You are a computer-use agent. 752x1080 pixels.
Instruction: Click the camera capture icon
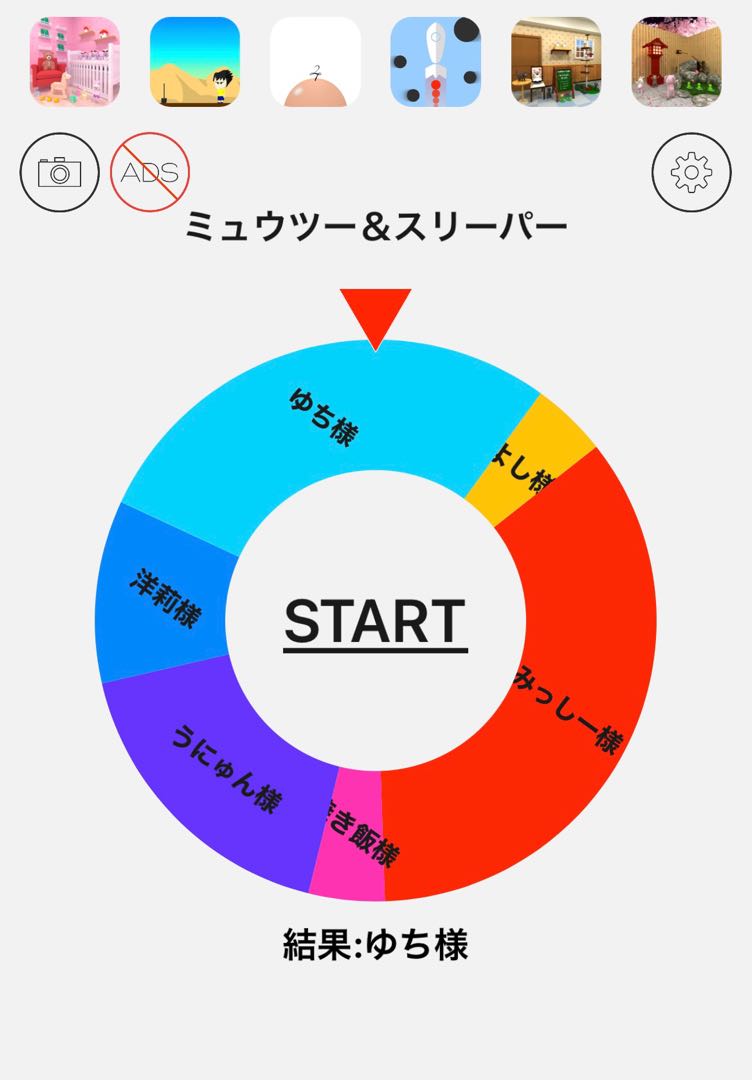click(x=57, y=171)
